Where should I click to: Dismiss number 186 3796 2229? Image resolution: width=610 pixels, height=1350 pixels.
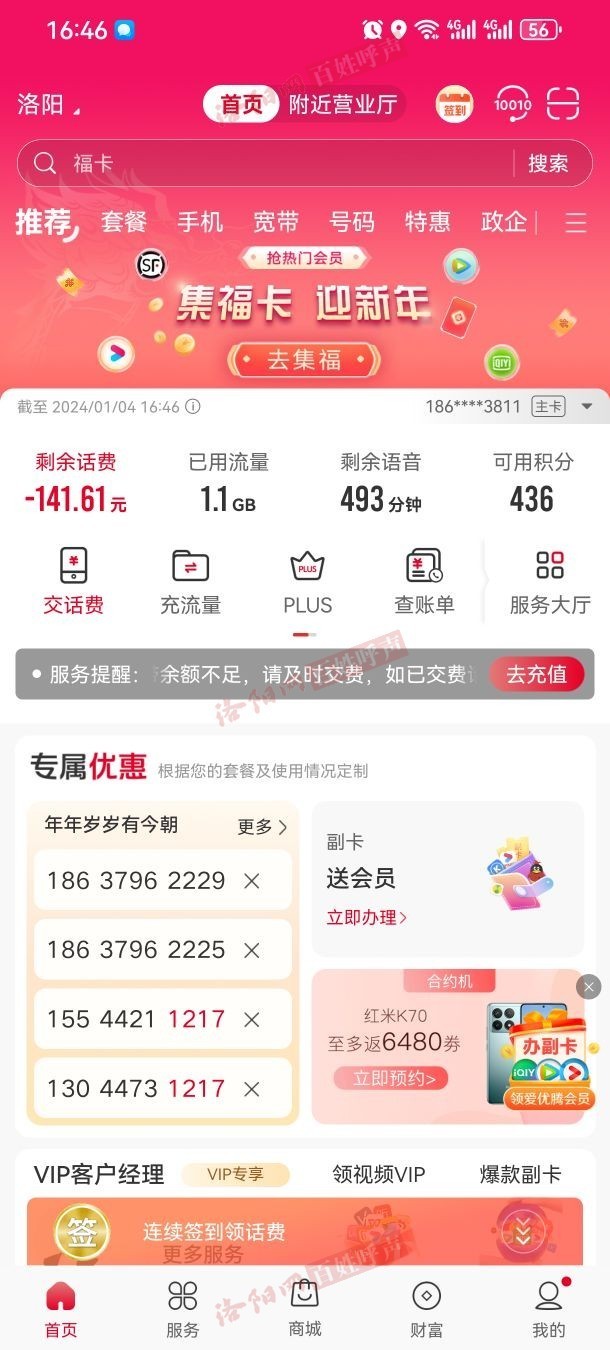252,880
